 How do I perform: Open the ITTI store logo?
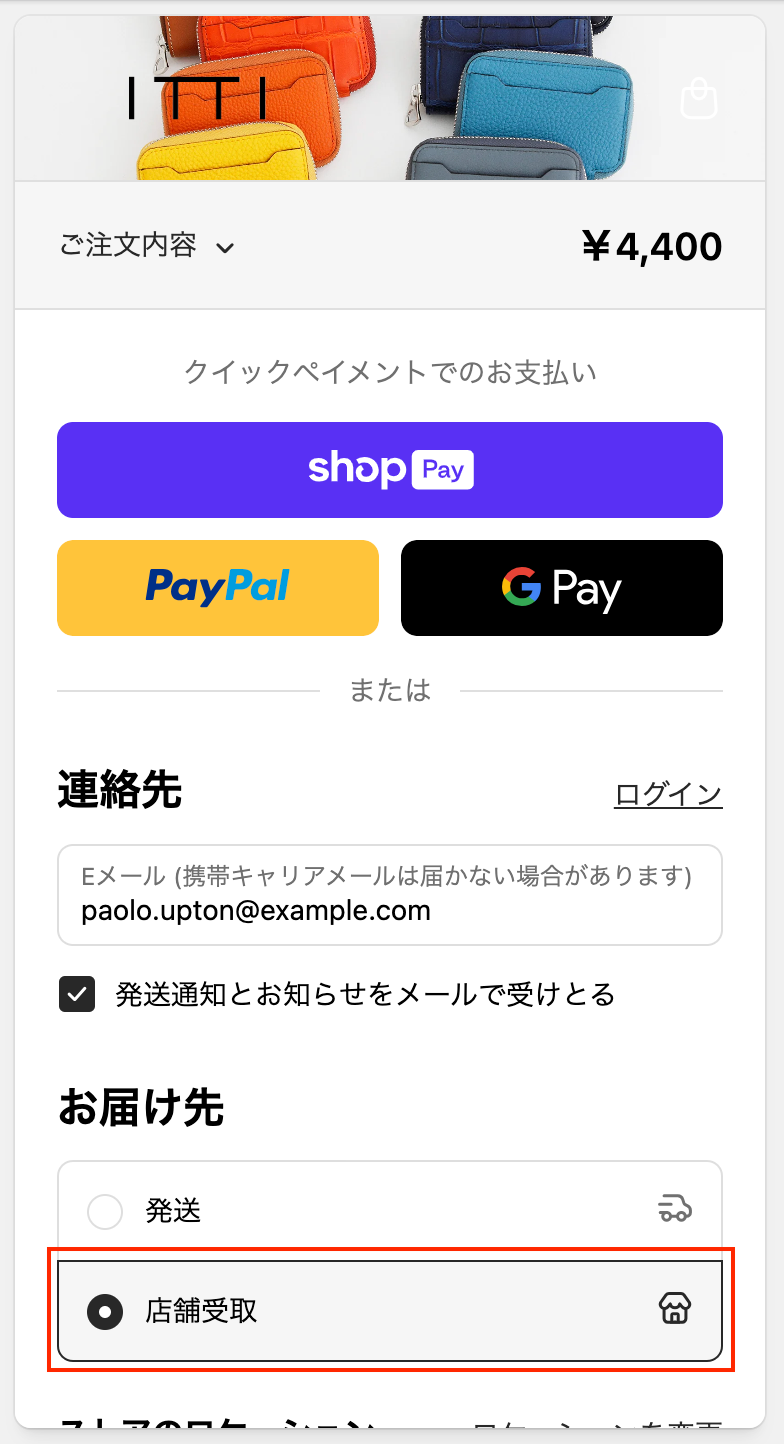(x=198, y=98)
